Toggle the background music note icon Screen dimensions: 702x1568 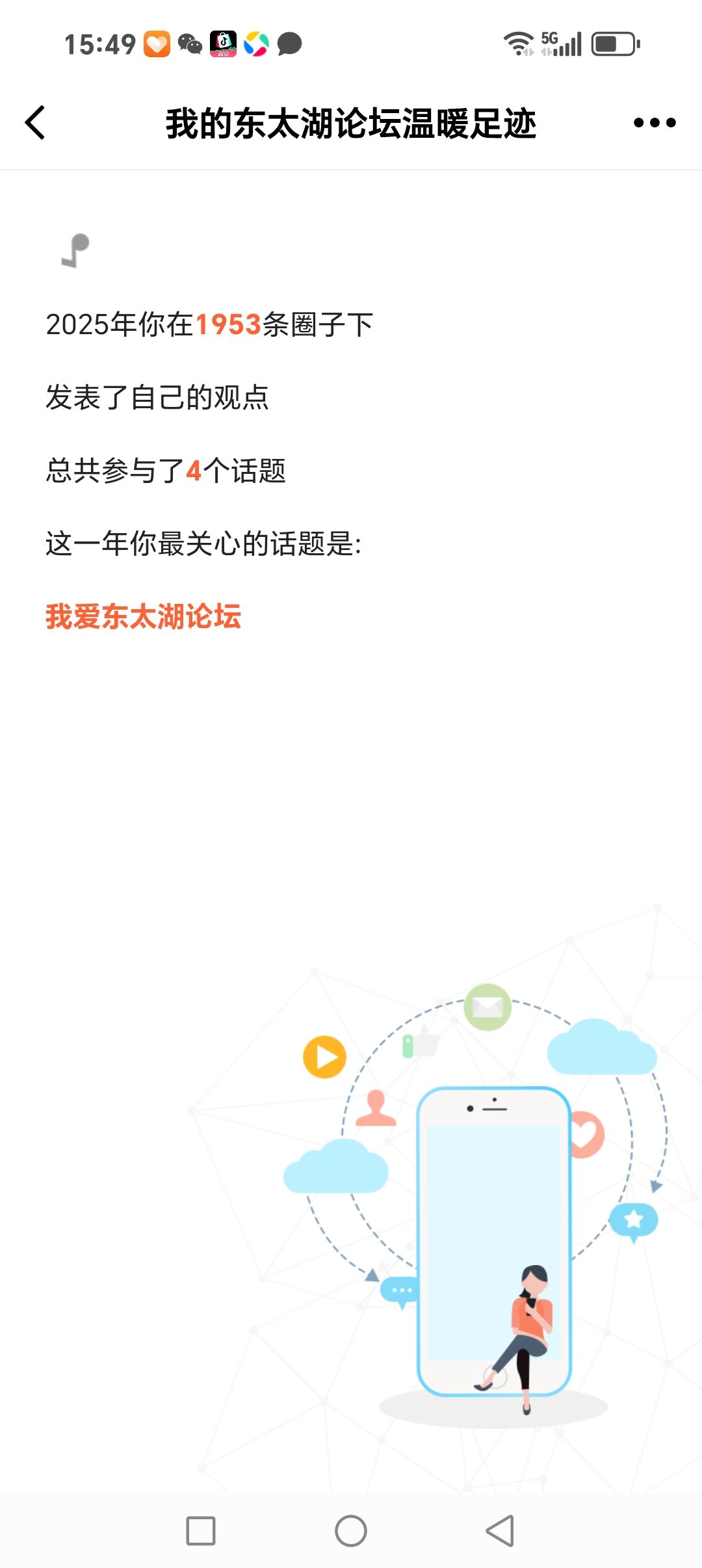(75, 251)
